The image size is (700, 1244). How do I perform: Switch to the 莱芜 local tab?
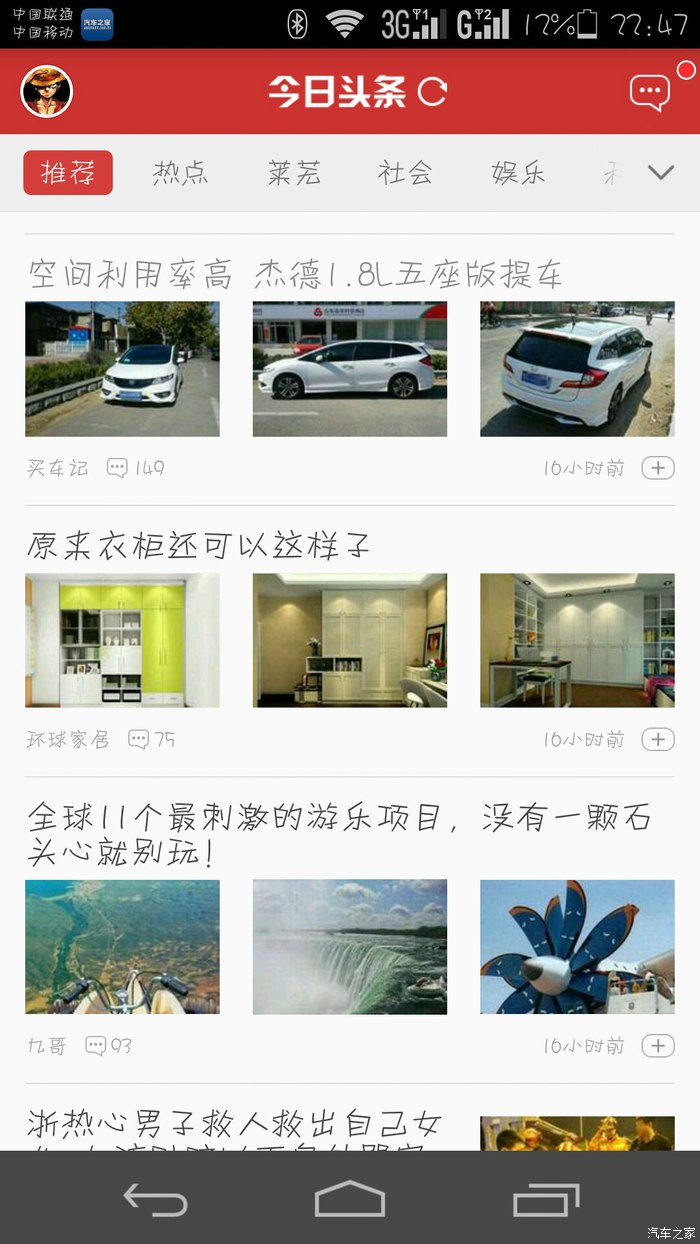[x=294, y=173]
